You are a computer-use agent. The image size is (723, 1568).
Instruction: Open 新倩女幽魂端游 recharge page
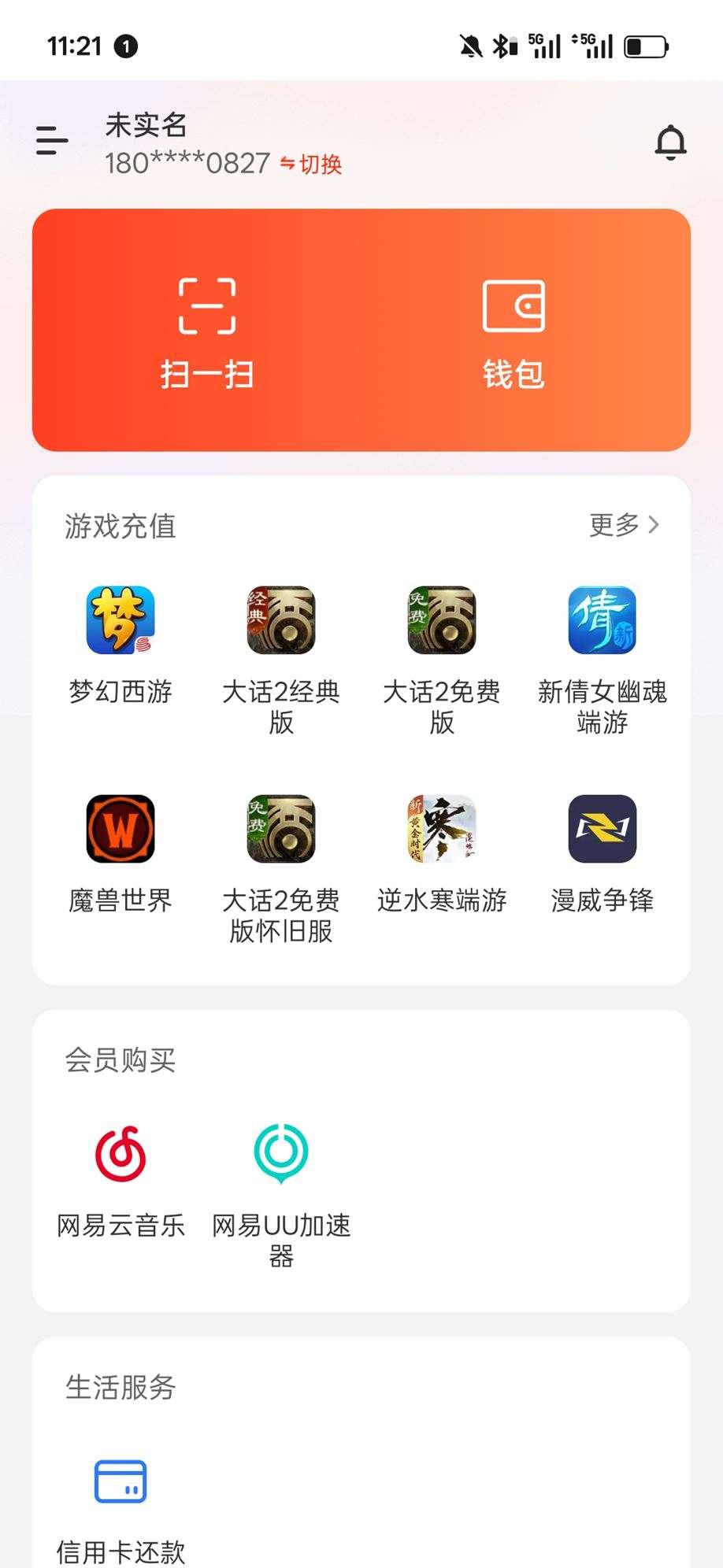click(x=602, y=619)
